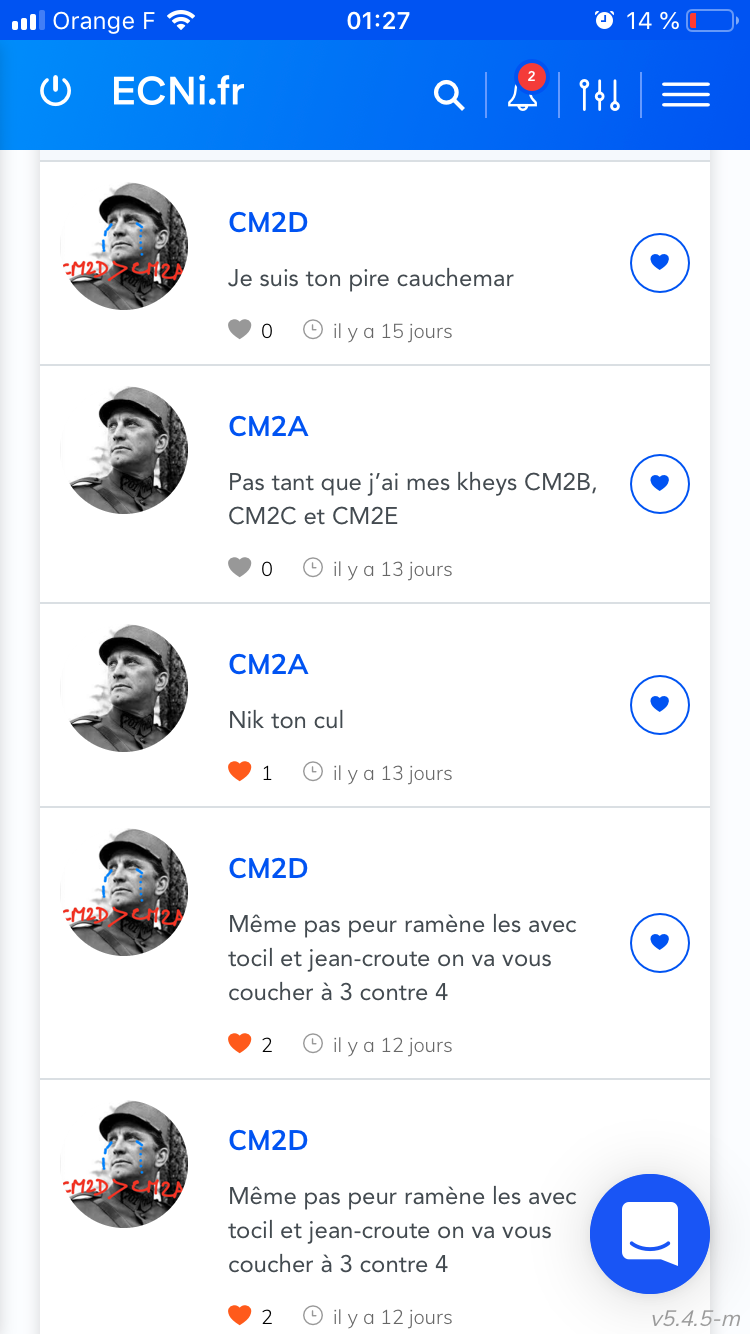Open the support chat bubble
The width and height of the screenshot is (750, 1334).
650,1234
